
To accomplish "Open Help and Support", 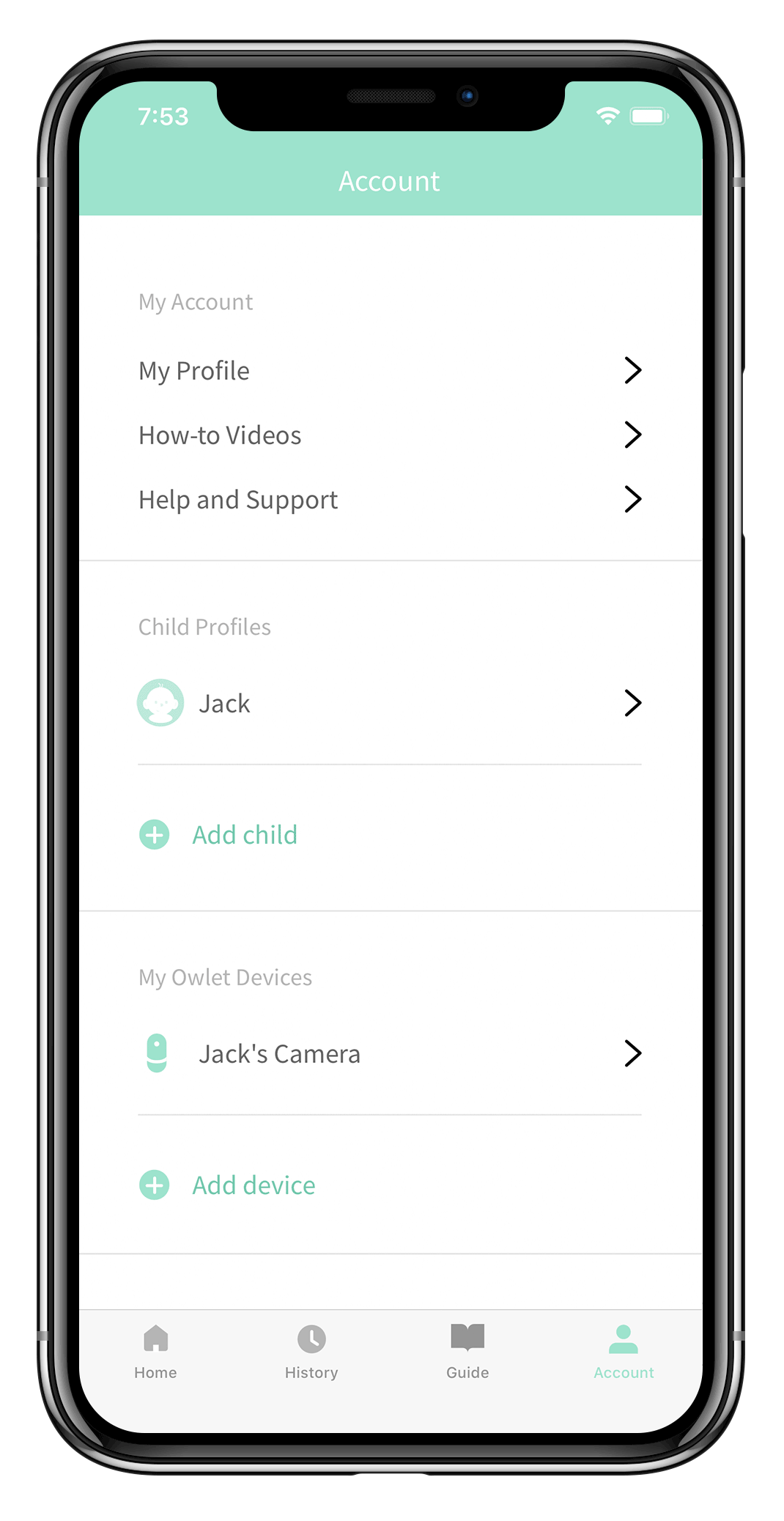I will (x=388, y=500).
